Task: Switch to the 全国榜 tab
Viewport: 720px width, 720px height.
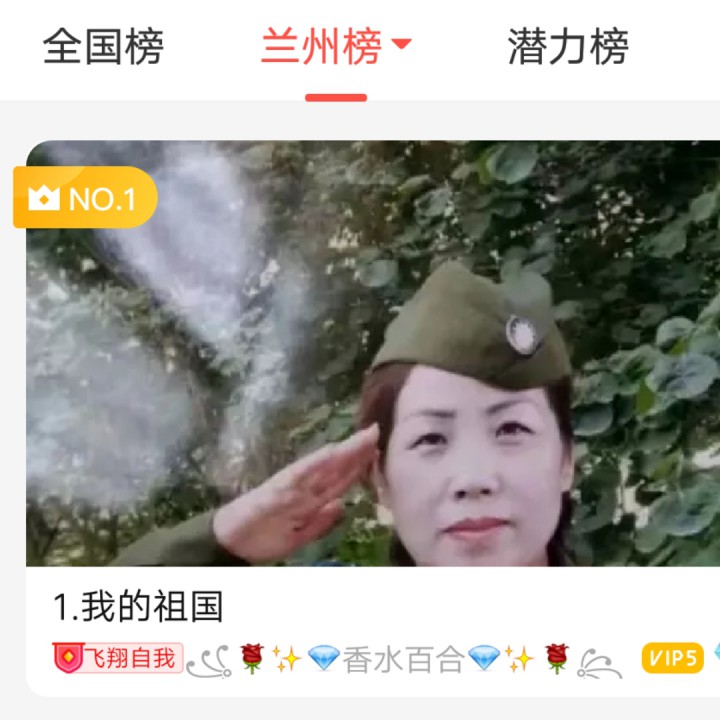Action: pos(103,47)
